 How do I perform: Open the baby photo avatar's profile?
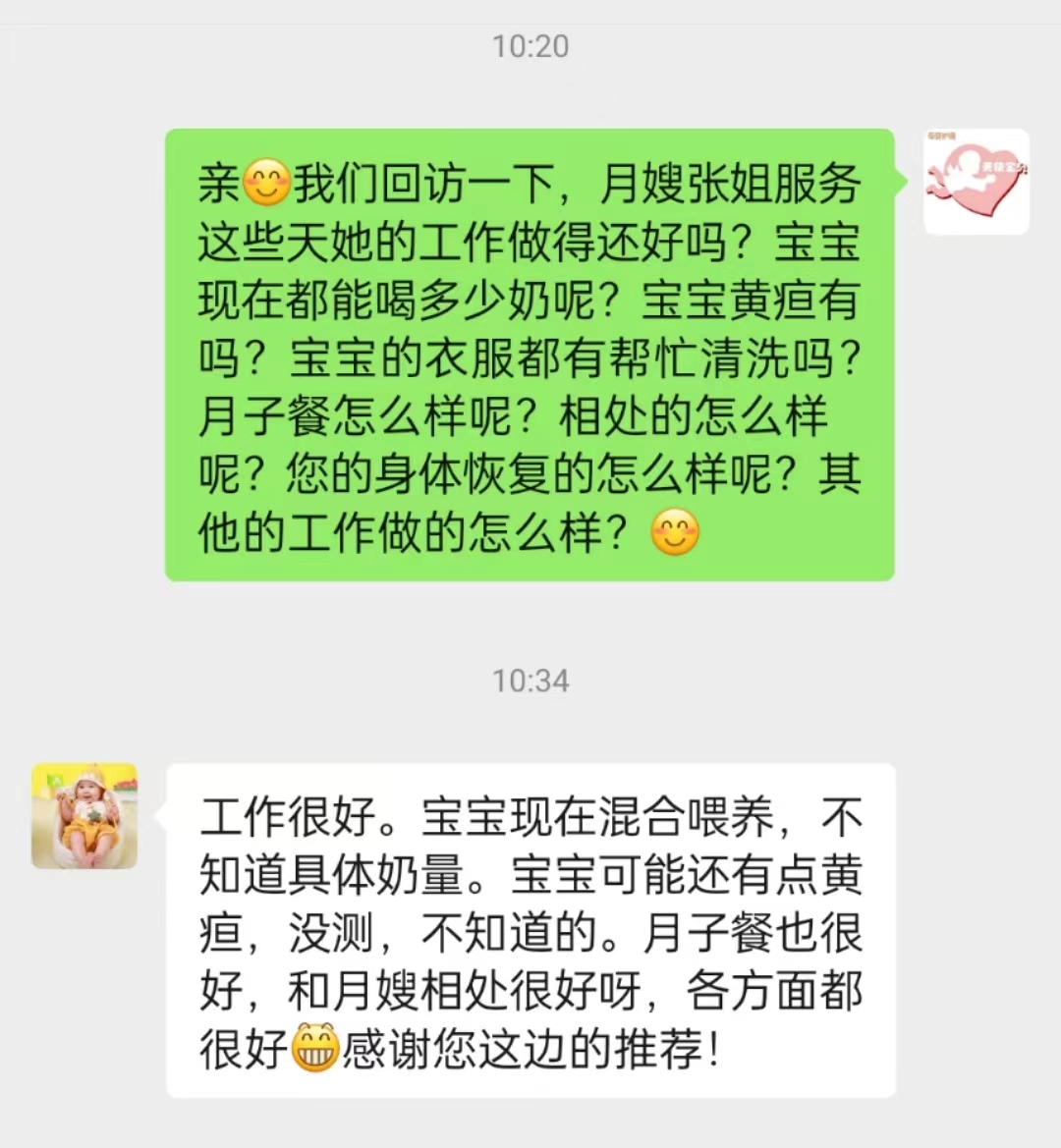pyautogui.click(x=84, y=816)
